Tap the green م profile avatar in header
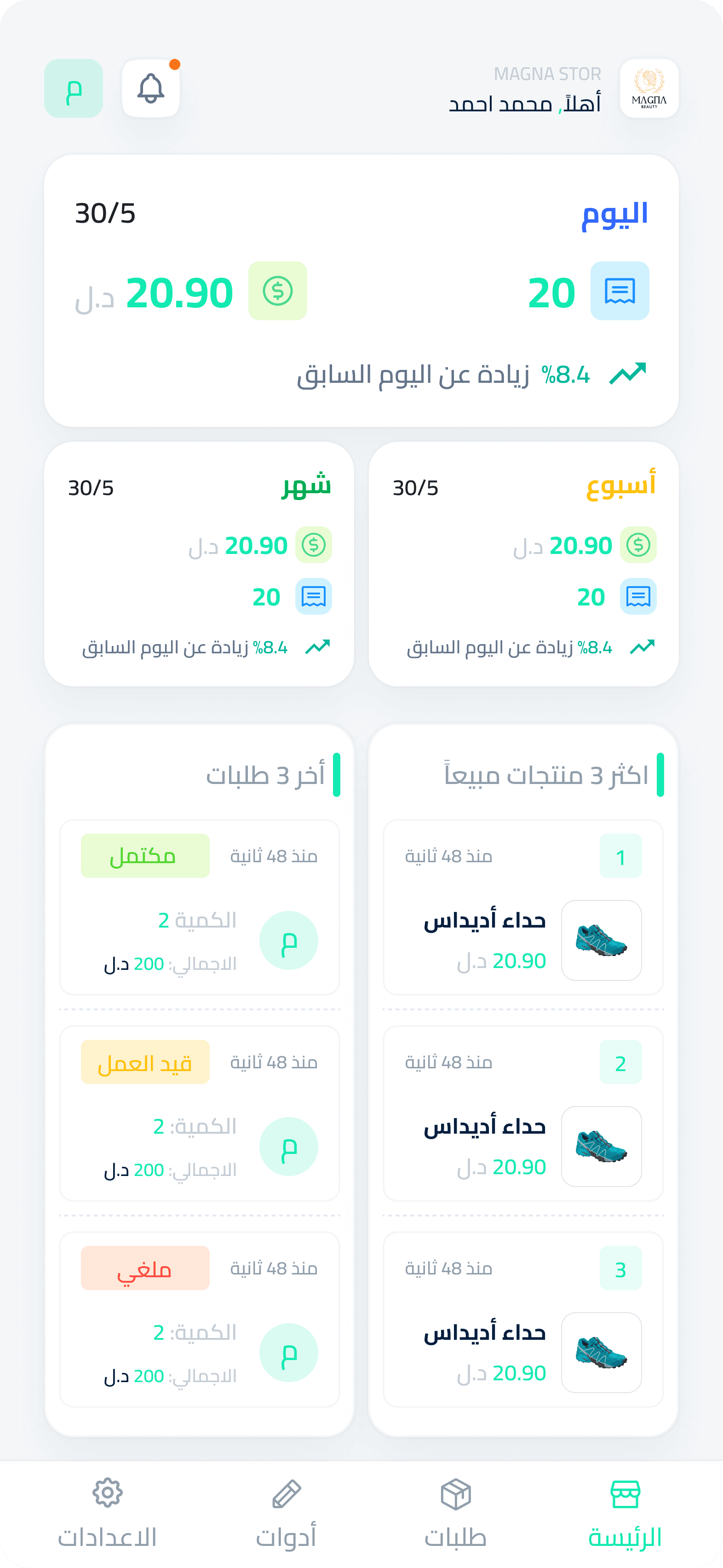 click(x=74, y=89)
